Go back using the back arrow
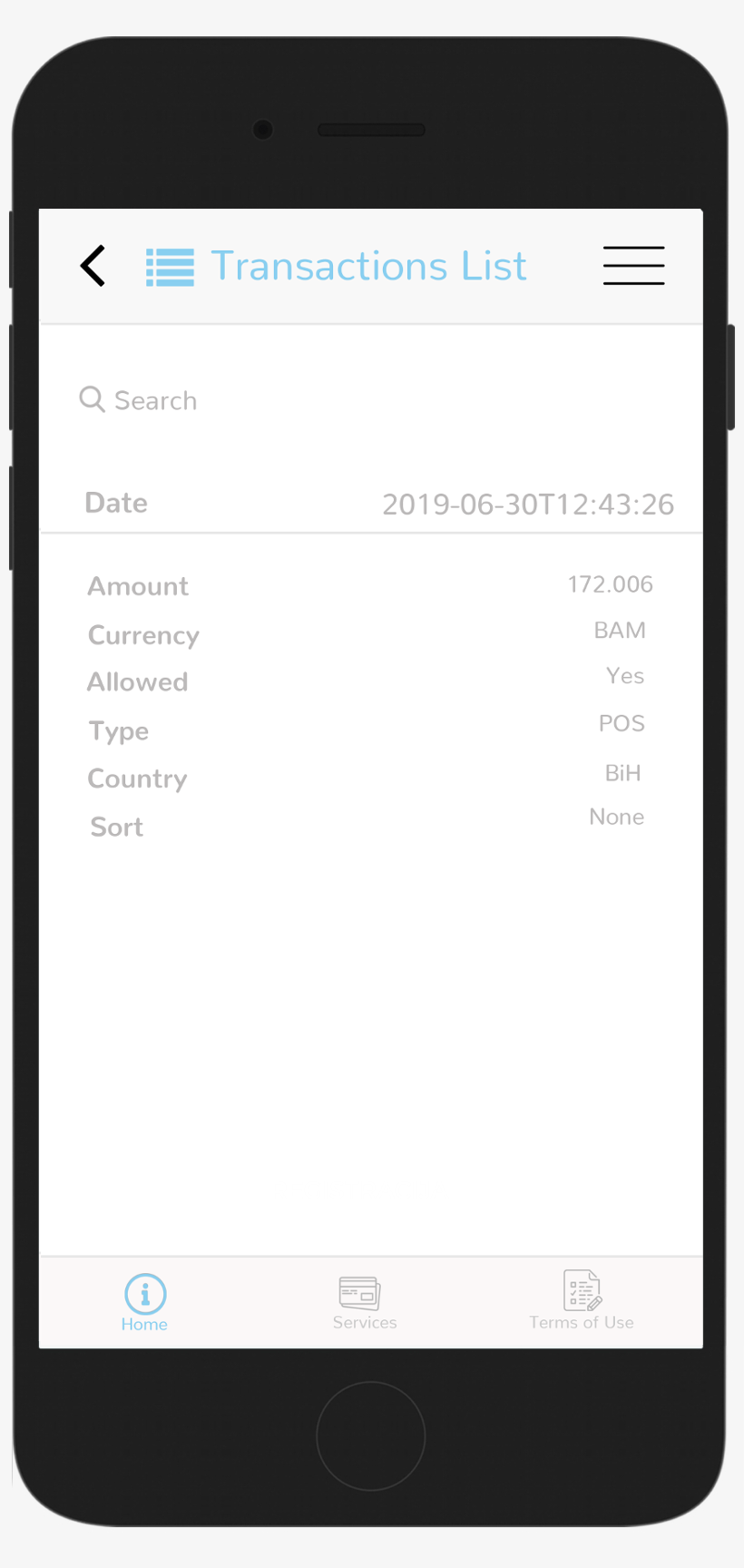The height and width of the screenshot is (1568, 744). coord(93,266)
